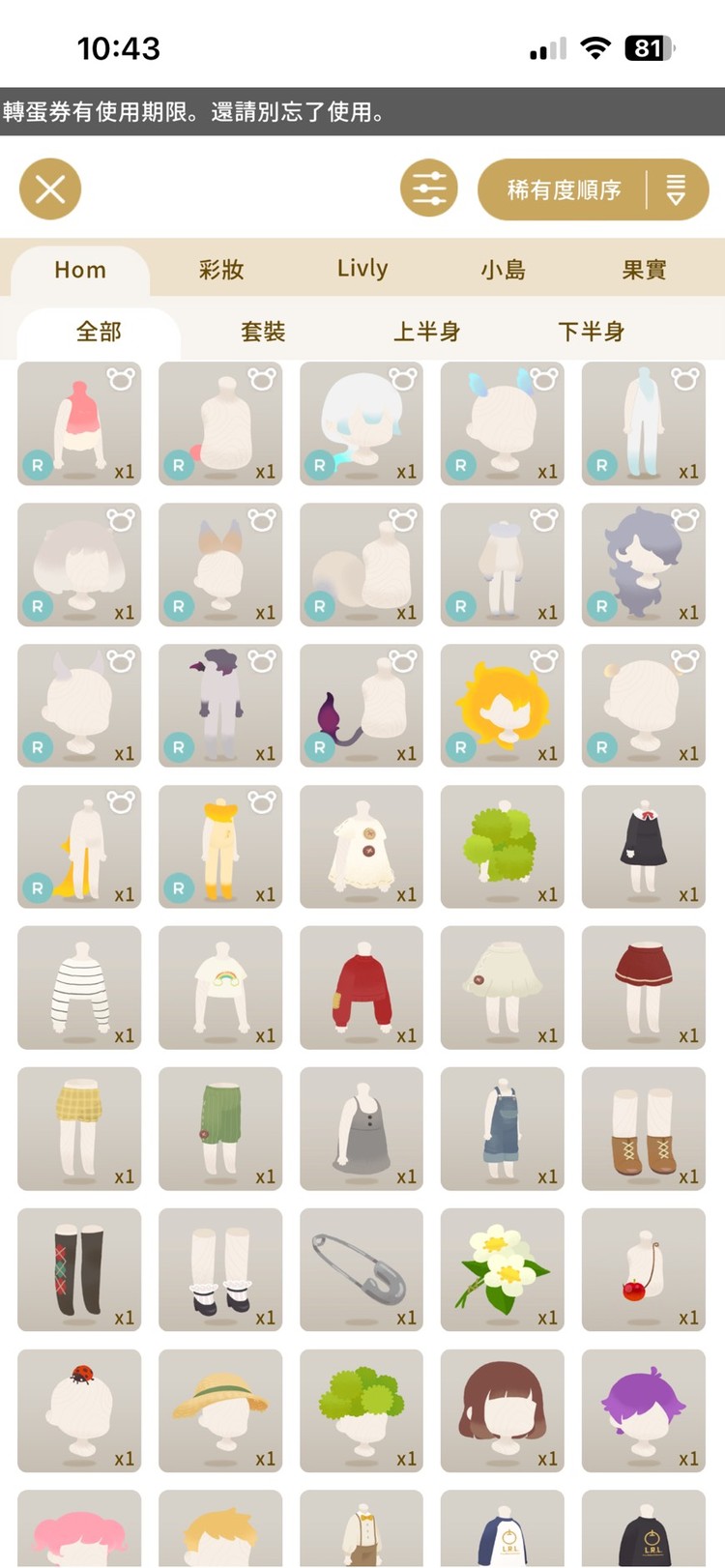
Task: Pick the purple short hair item
Action: click(x=644, y=1411)
